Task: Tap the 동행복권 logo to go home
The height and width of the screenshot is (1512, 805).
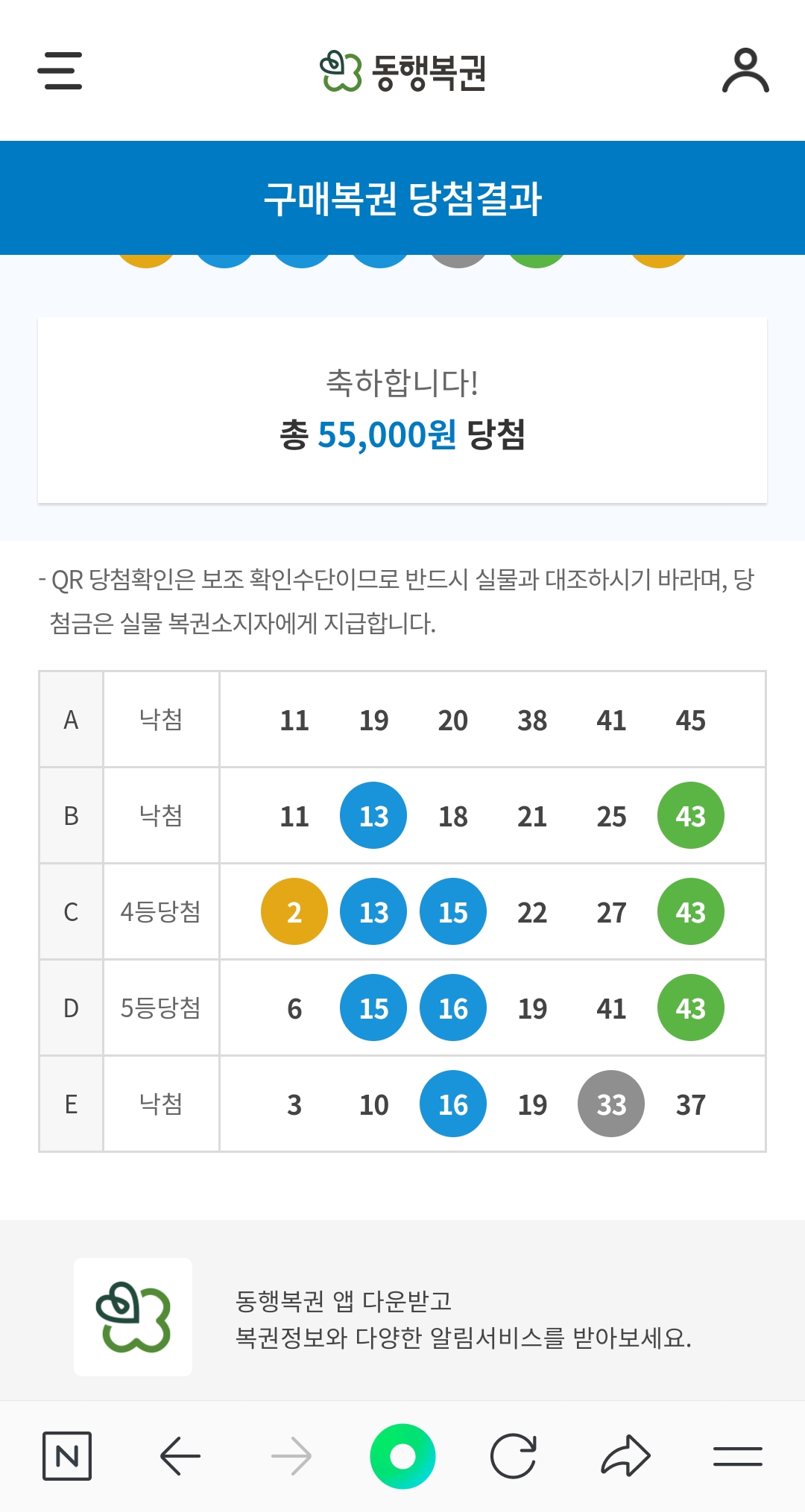Action: pos(402,72)
